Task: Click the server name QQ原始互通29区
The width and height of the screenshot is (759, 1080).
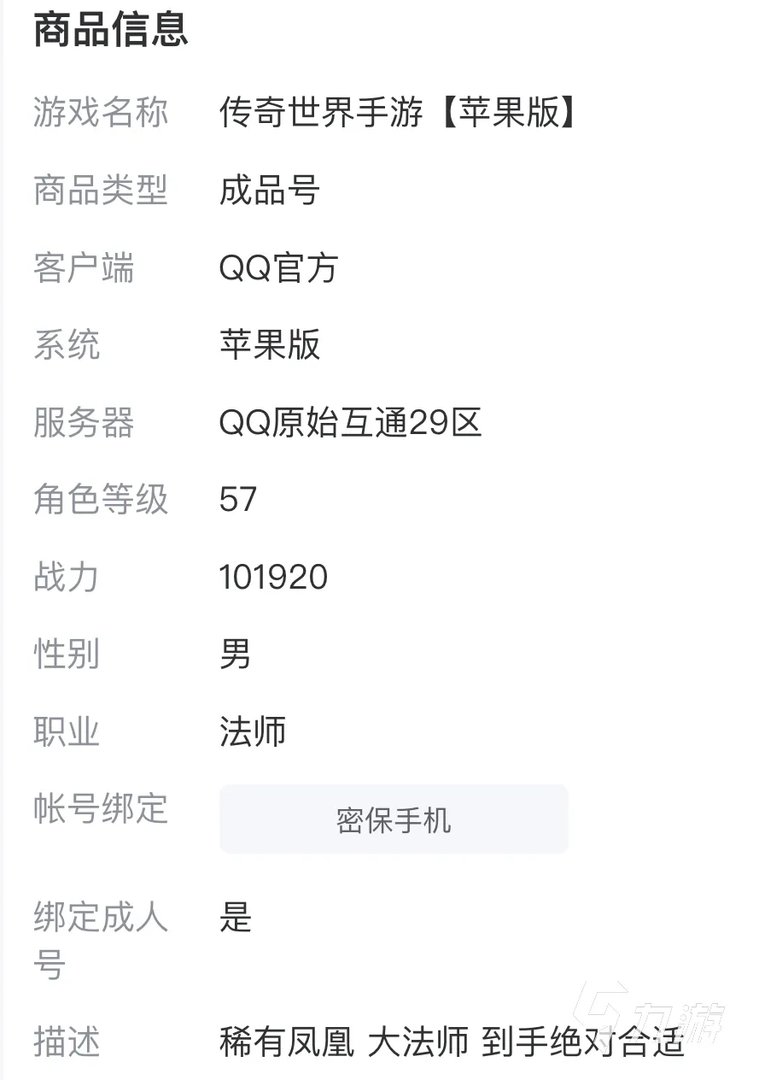Action: pos(350,423)
